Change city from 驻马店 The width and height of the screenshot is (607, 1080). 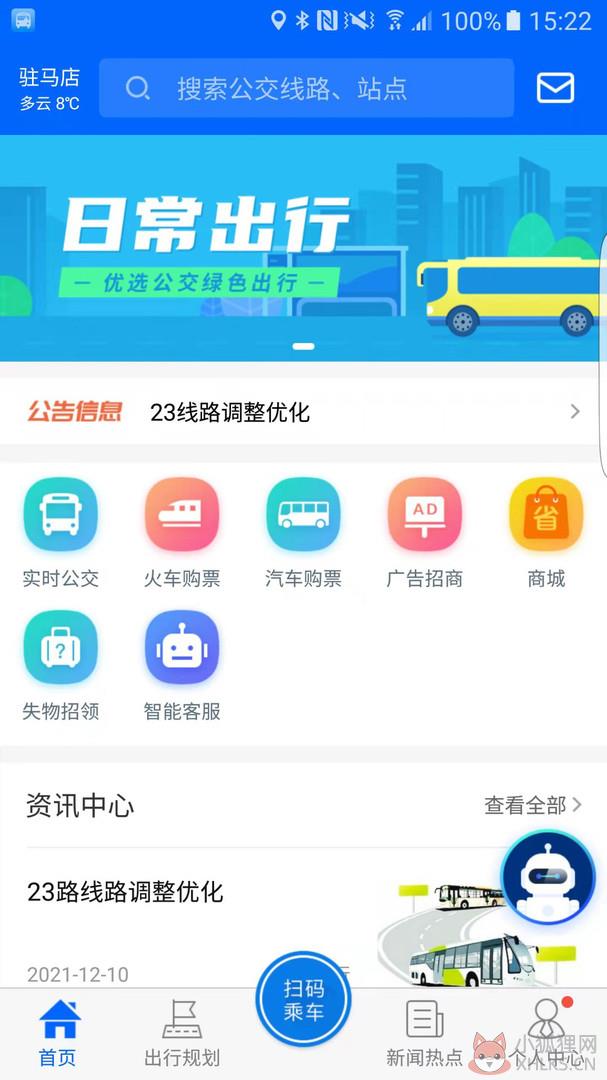[x=49, y=88]
